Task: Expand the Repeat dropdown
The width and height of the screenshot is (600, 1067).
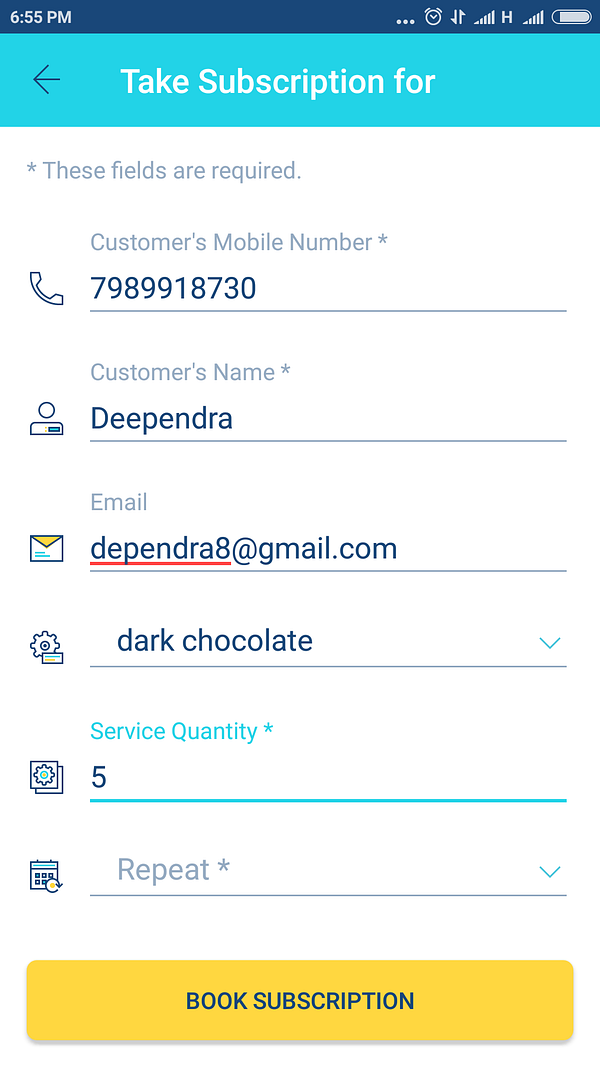Action: click(x=327, y=870)
